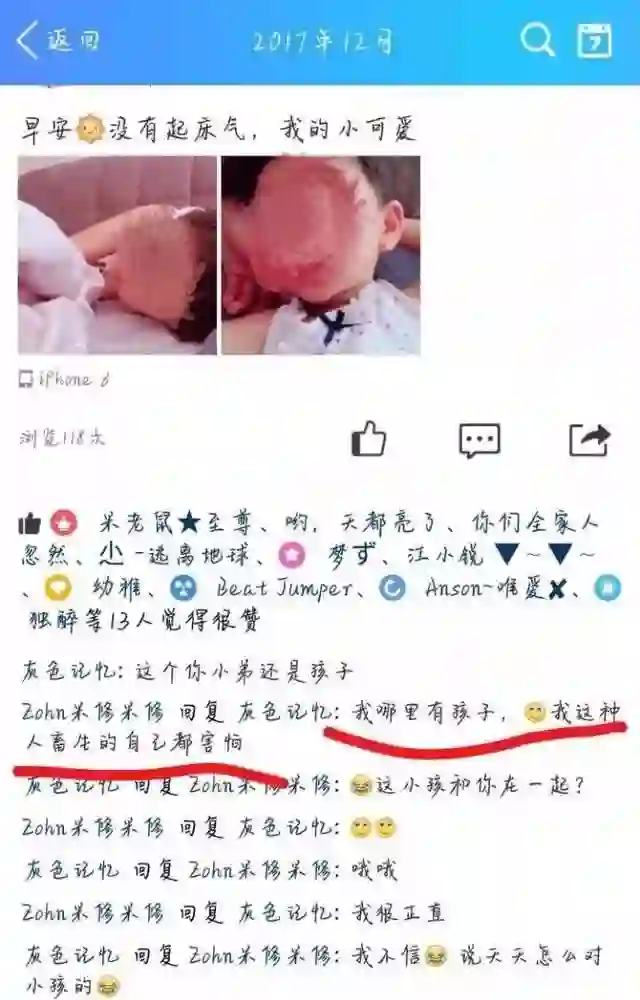
Task: Open the comment bubble icon
Action: 479,439
